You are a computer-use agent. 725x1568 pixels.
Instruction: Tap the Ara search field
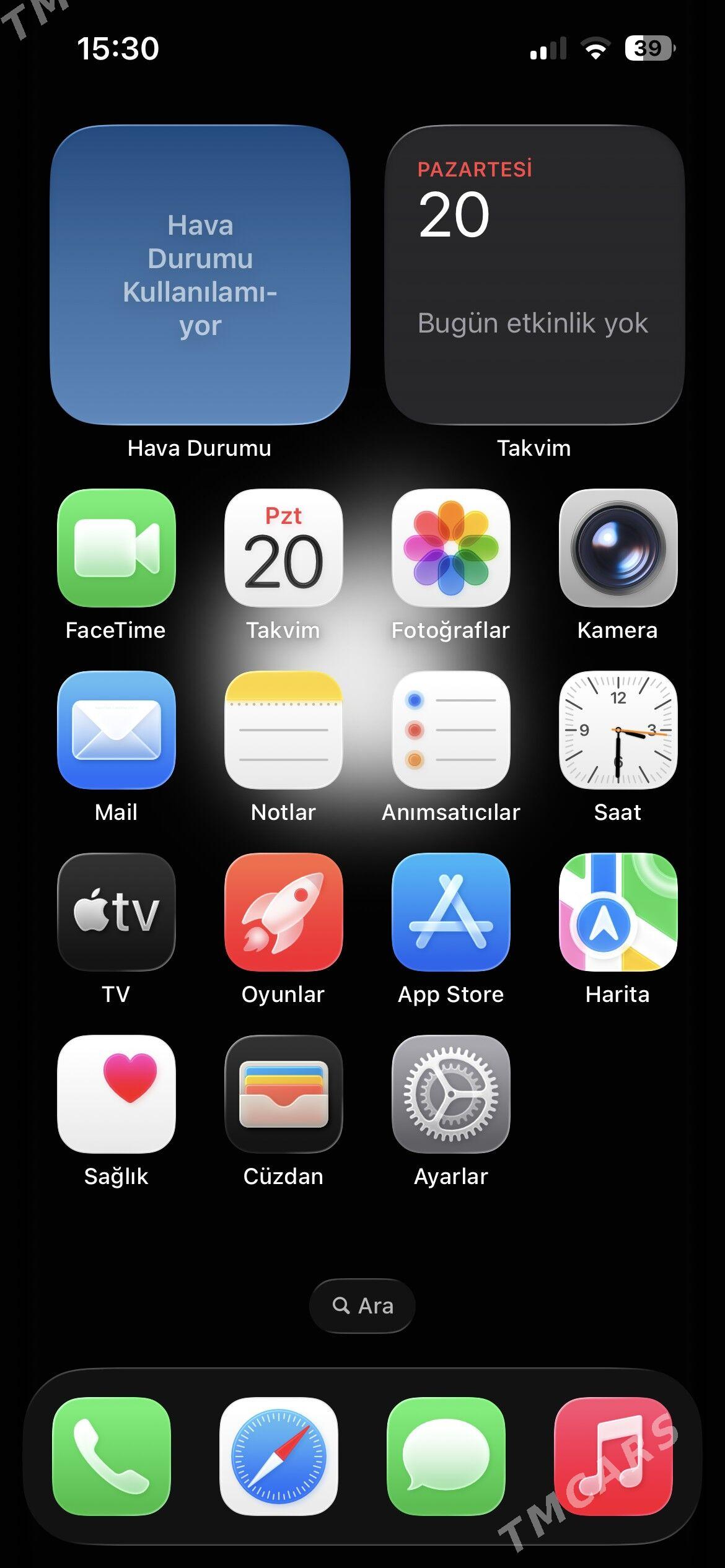click(362, 1305)
